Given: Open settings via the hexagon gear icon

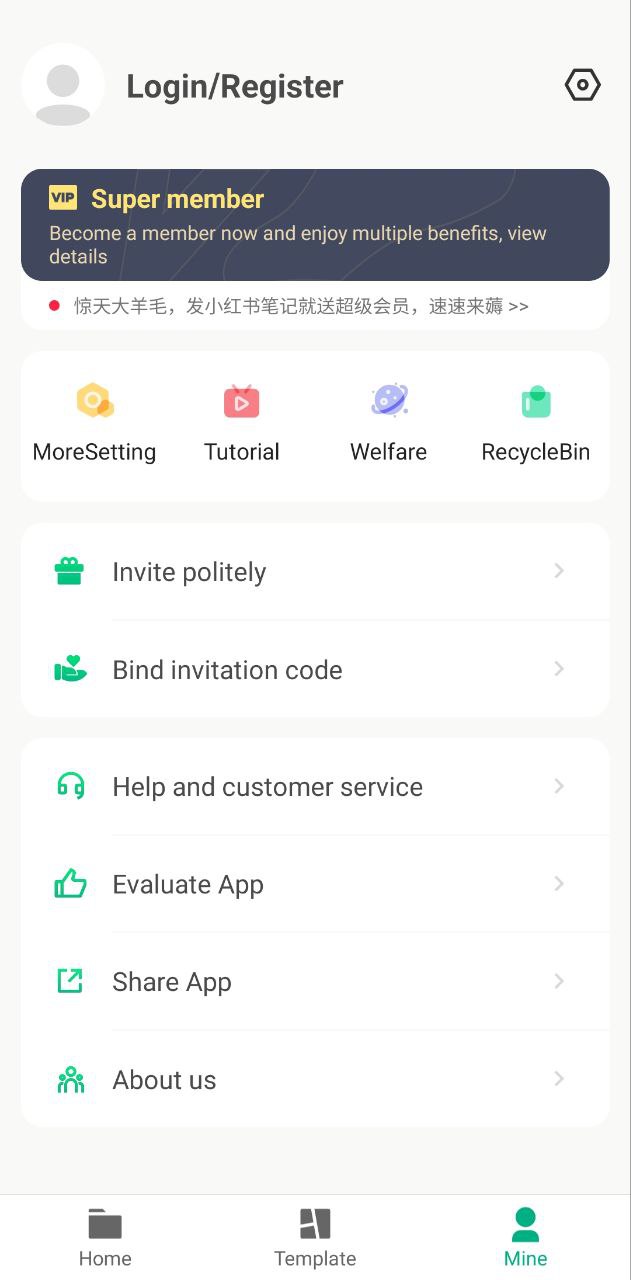Looking at the screenshot, I should coord(582,86).
